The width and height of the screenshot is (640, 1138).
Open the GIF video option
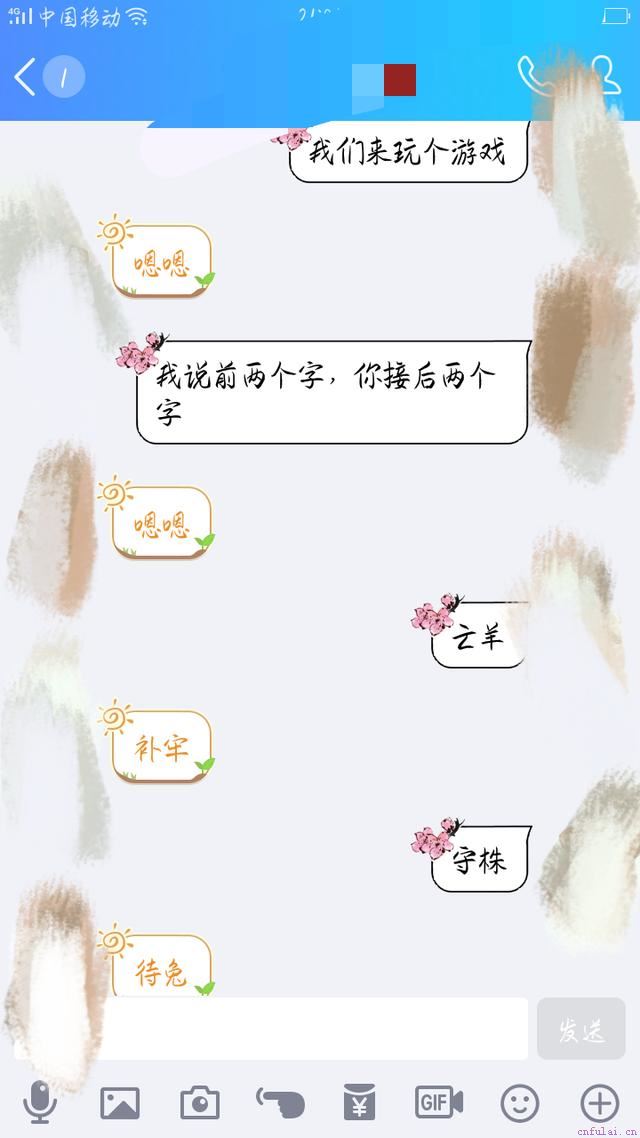point(438,1103)
